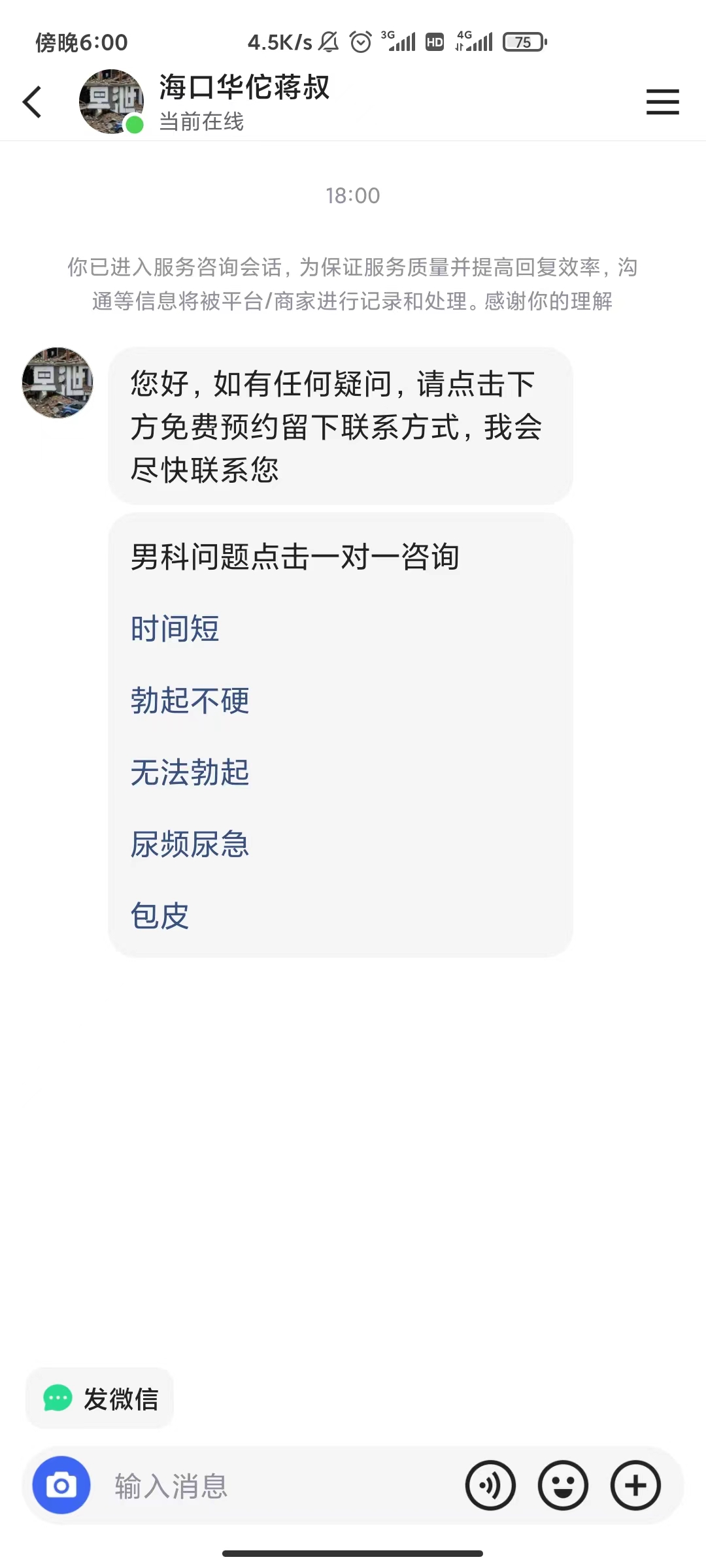Viewport: 706px width, 1568px height.
Task: Select 尿频尿急 consultation option
Action: point(190,844)
